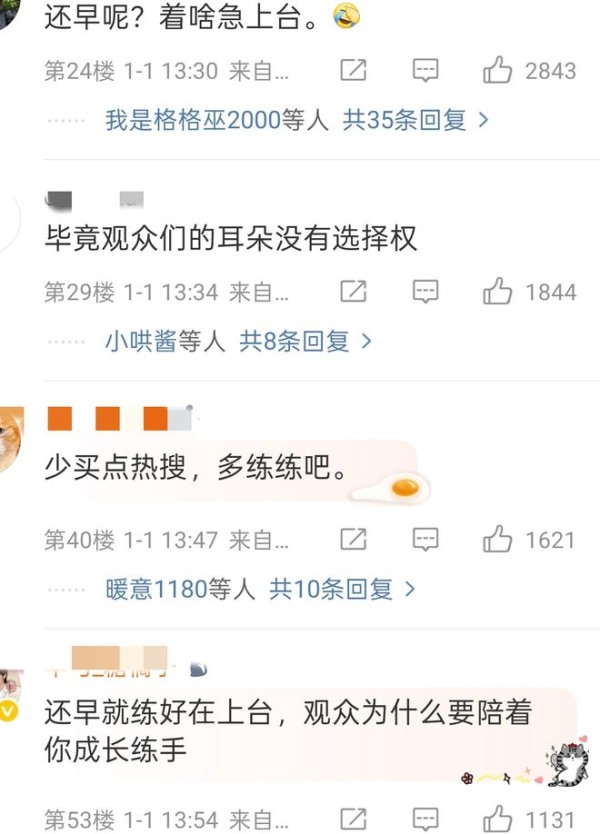Like the comment with 1621 likes
The height and width of the screenshot is (834, 600).
pyautogui.click(x=498, y=540)
